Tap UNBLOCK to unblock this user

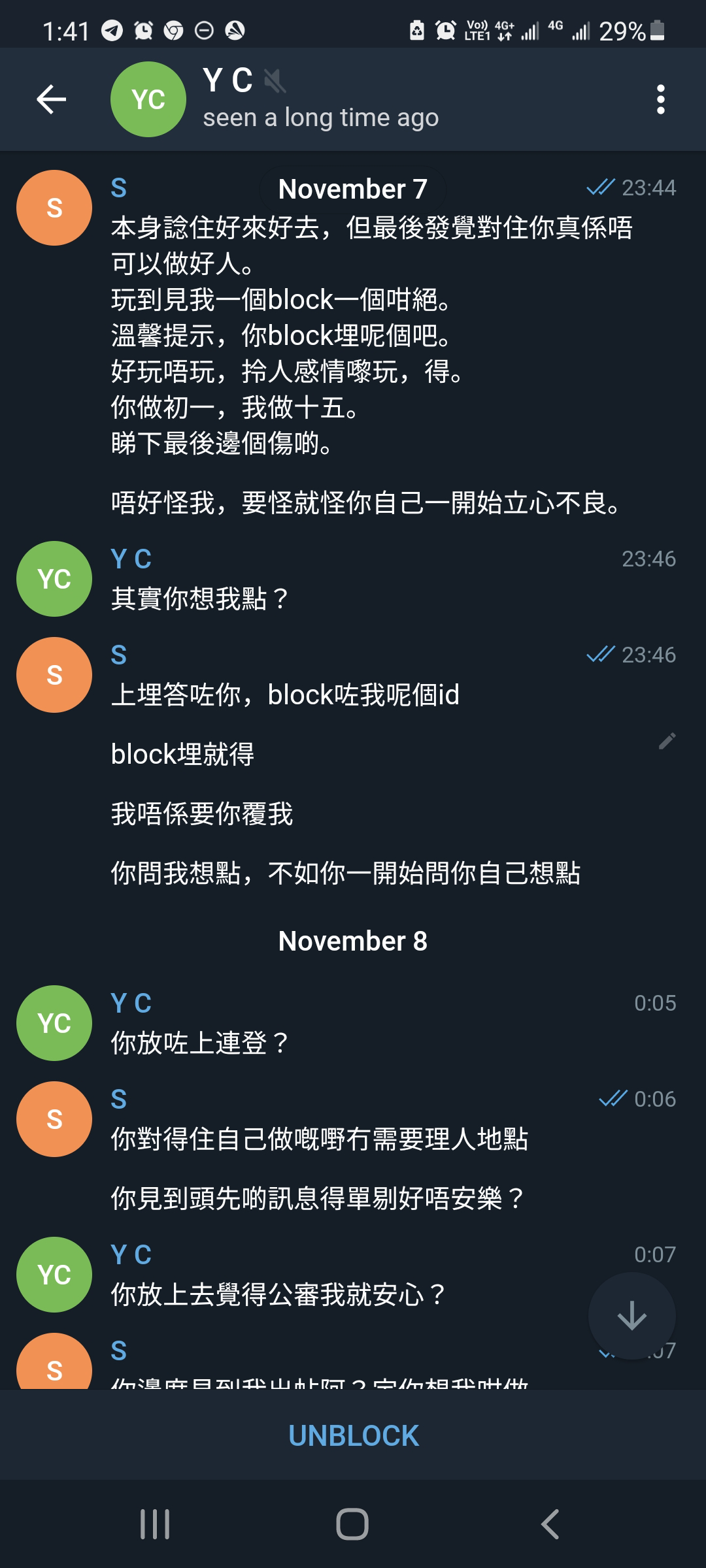[x=353, y=1435]
